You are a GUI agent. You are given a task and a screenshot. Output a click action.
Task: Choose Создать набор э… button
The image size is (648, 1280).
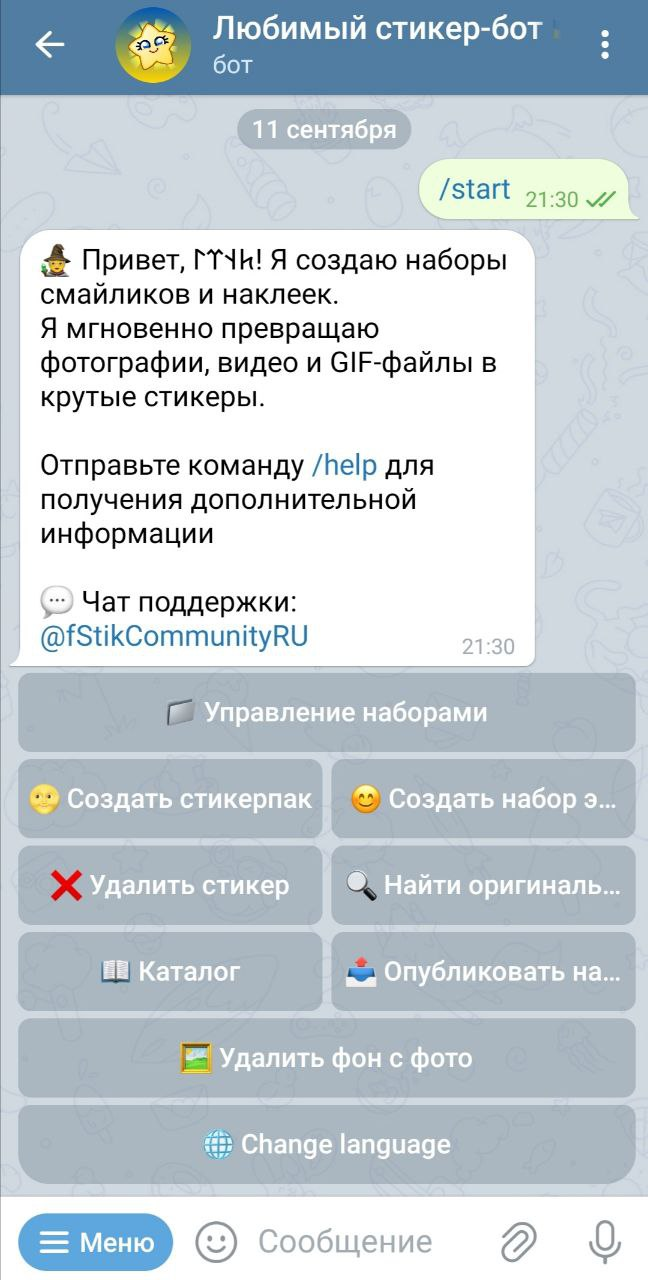pyautogui.click(x=483, y=799)
